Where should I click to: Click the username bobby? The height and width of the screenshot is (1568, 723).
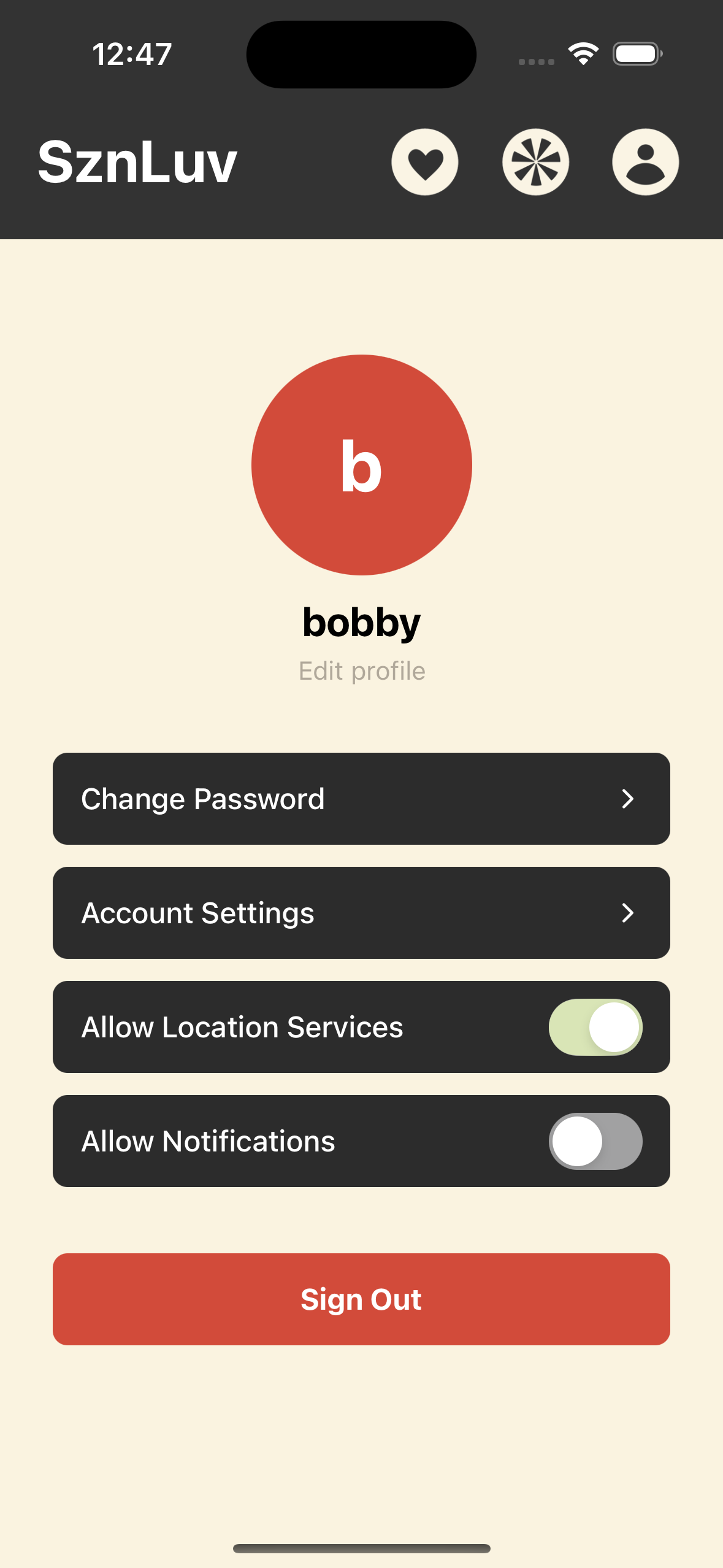click(x=361, y=621)
